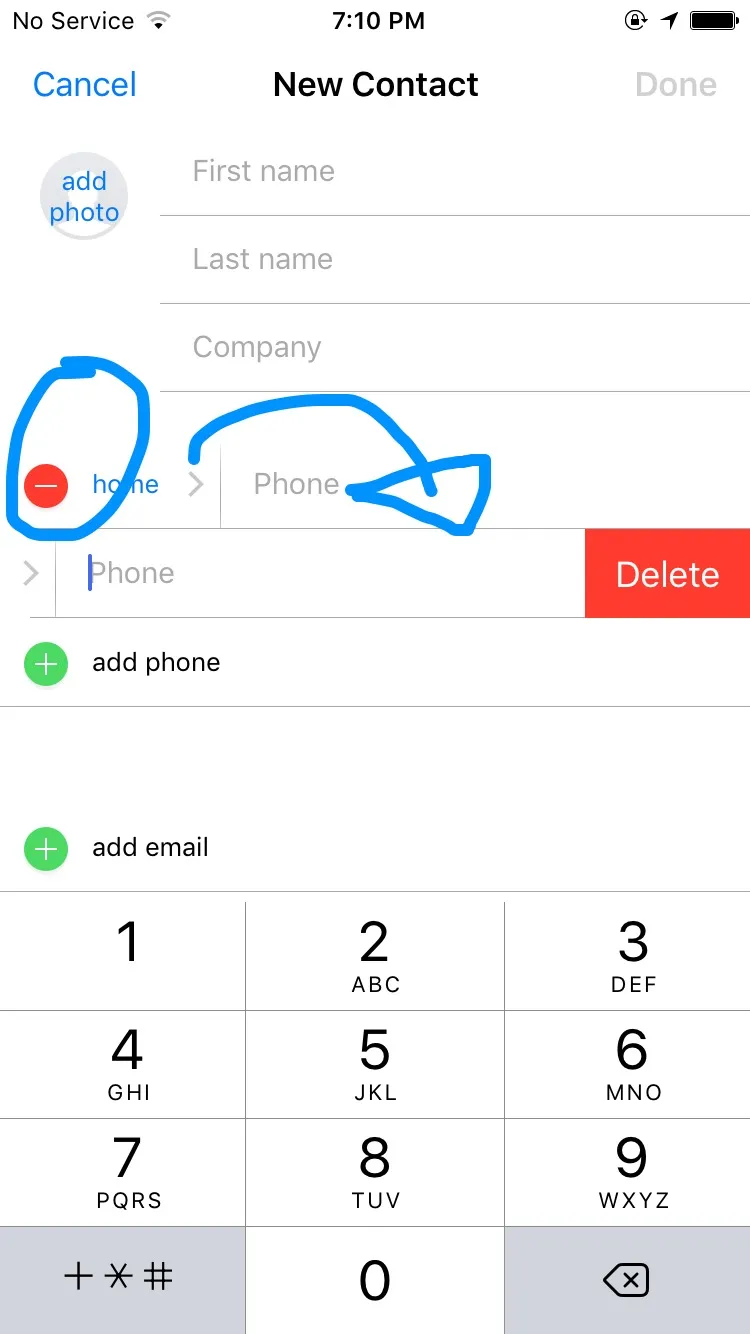
Task: Add a photo for the contact
Action: (84, 197)
